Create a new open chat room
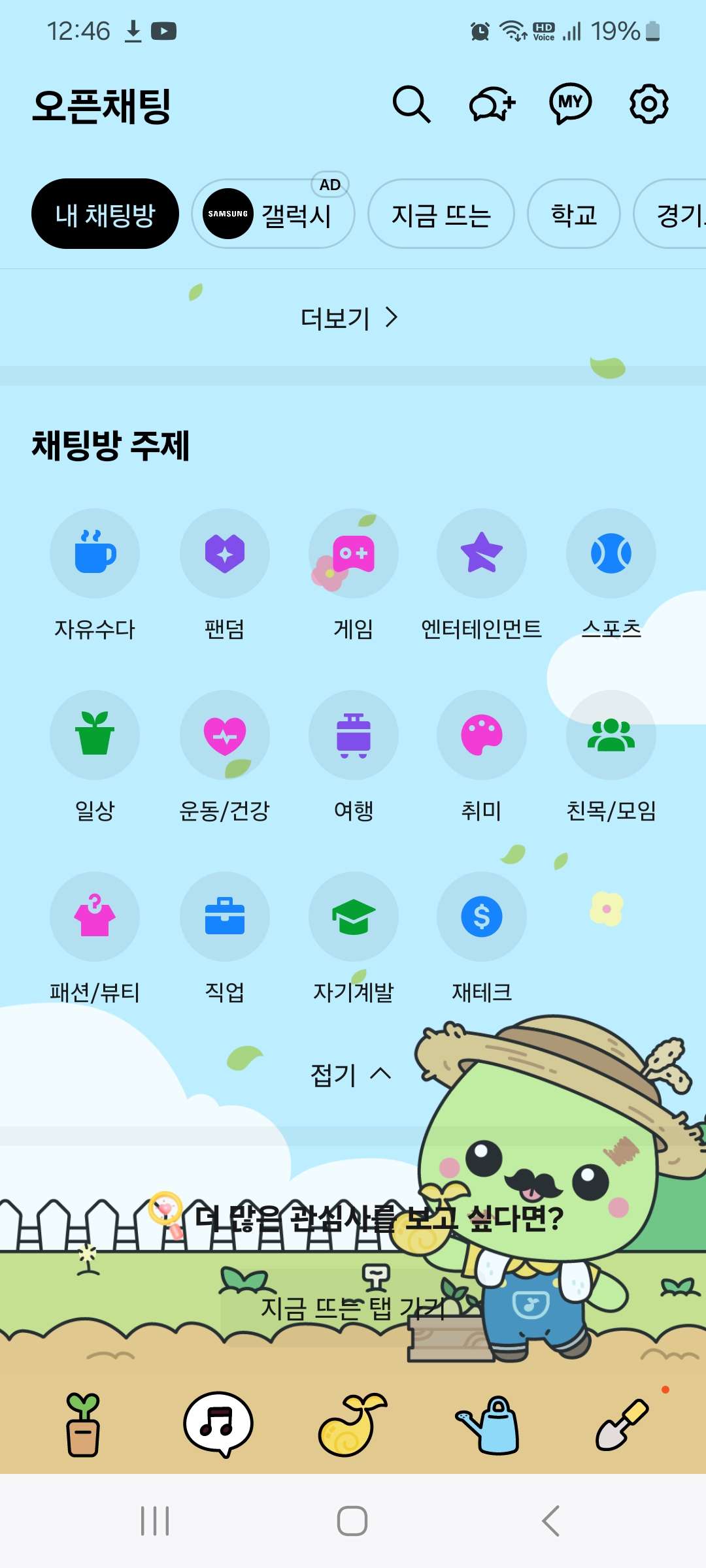 click(492, 104)
